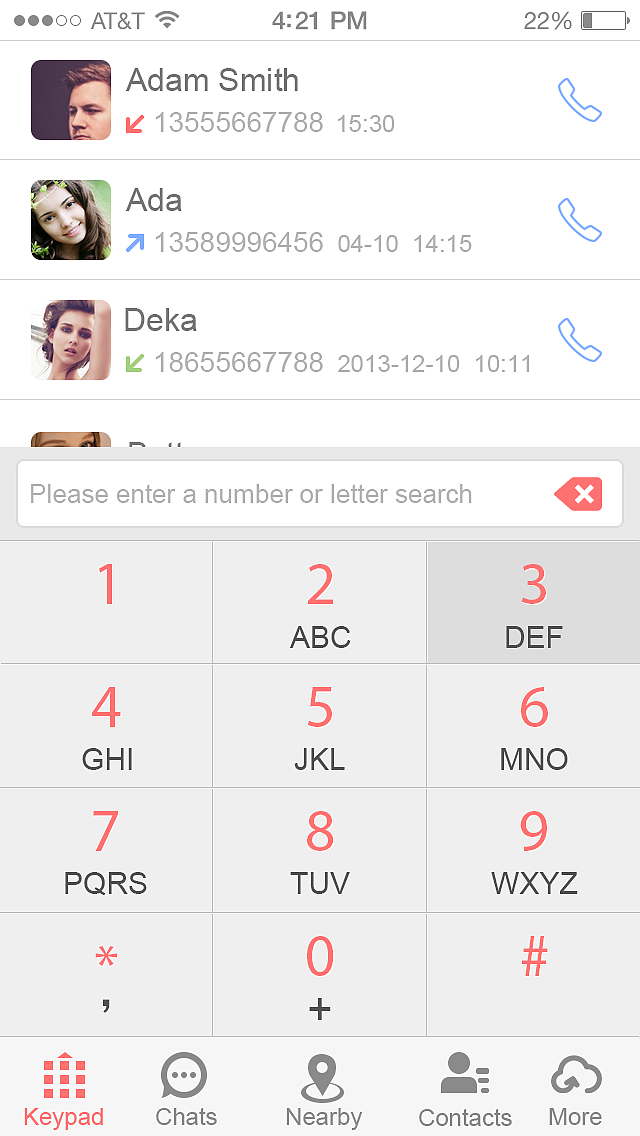Focus the number or letter search field
Image resolution: width=640 pixels, height=1136 pixels.
point(280,494)
